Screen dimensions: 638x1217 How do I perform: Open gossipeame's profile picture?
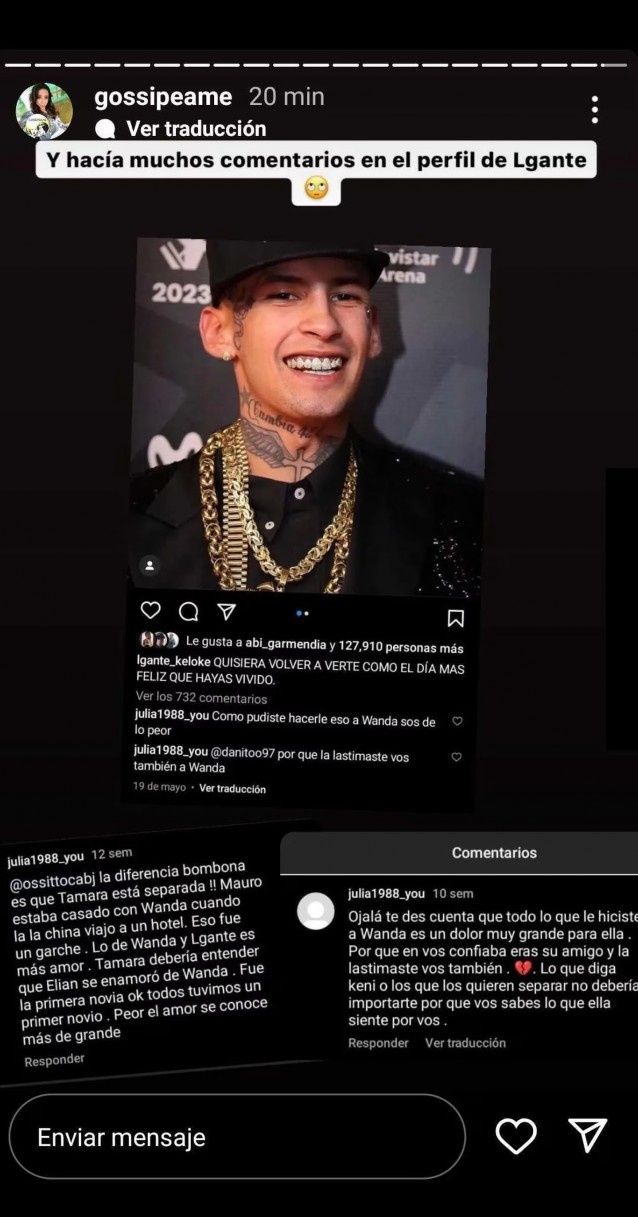tap(44, 111)
